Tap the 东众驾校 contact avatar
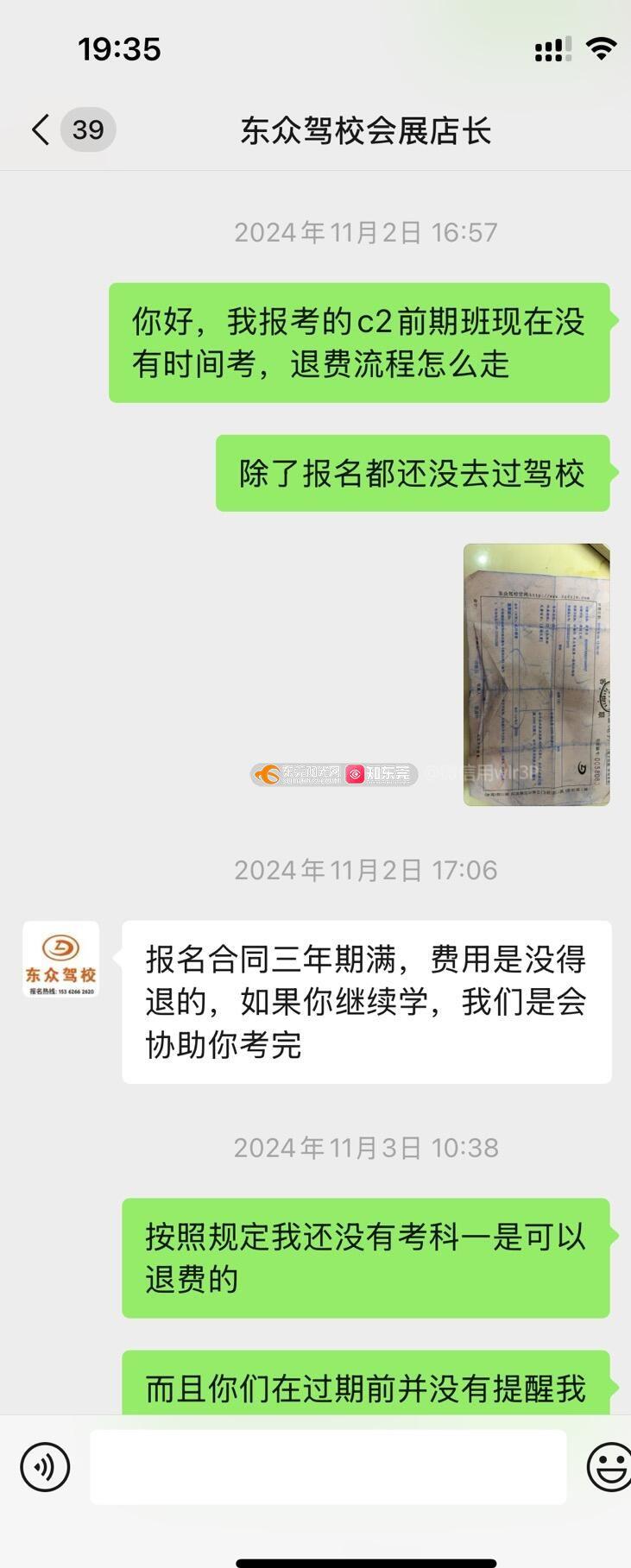The height and width of the screenshot is (1568, 631). (60, 959)
